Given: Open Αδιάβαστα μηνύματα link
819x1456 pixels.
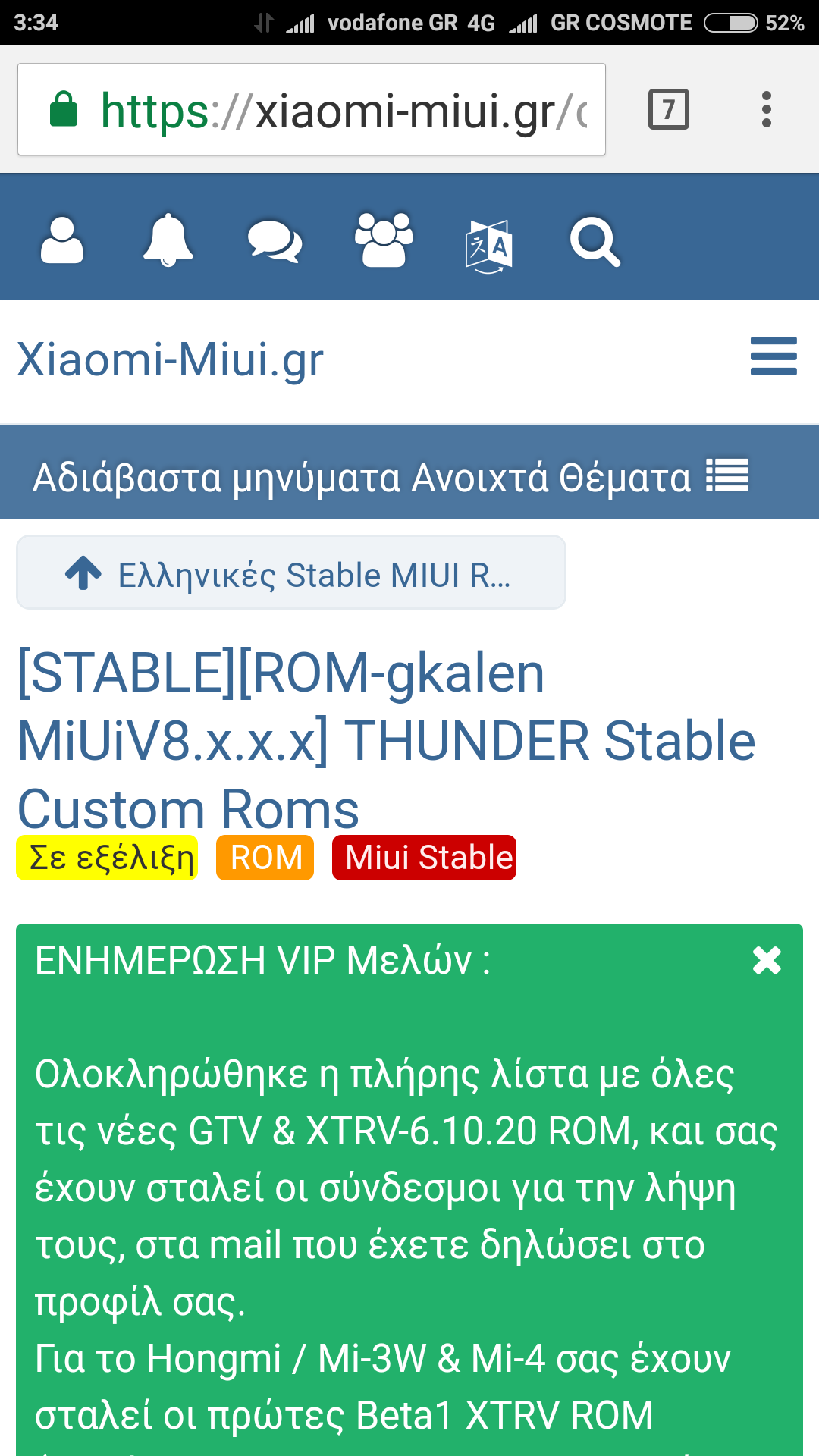Looking at the screenshot, I should [x=218, y=479].
